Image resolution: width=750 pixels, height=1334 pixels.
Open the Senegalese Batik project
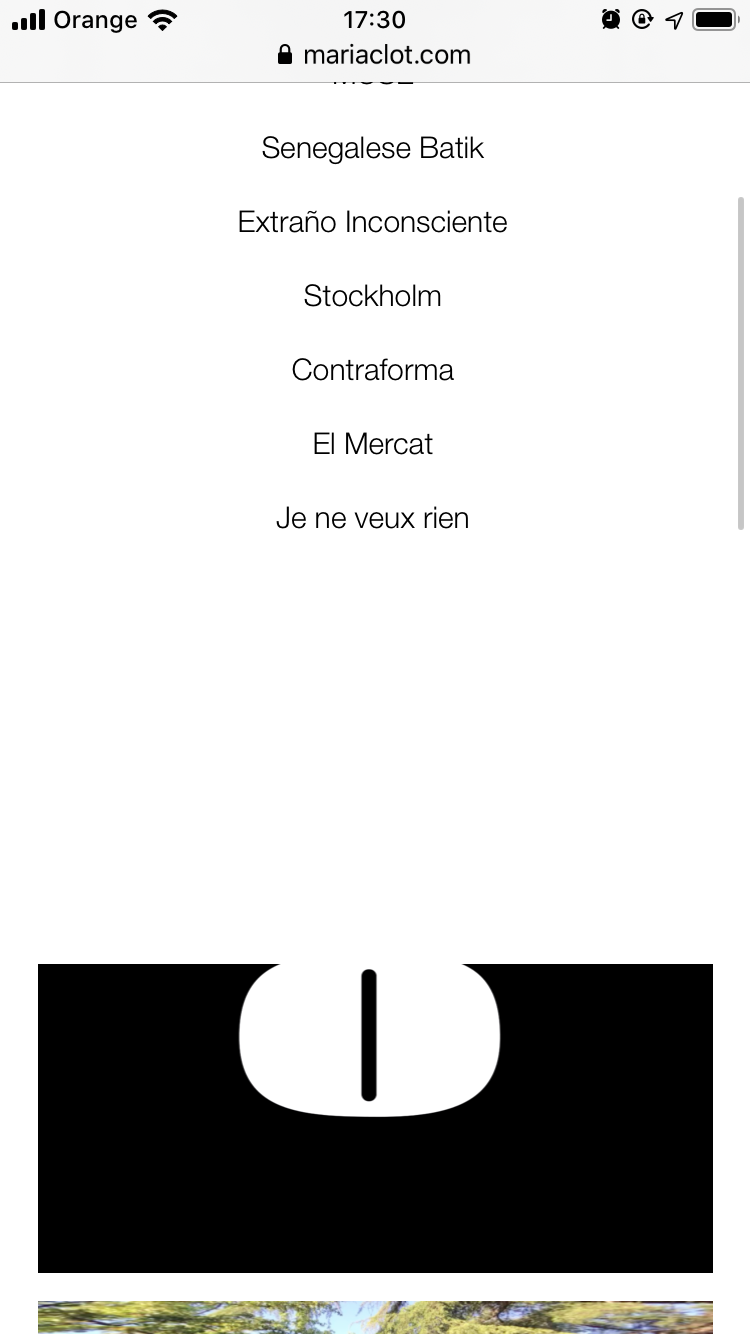pyautogui.click(x=372, y=148)
